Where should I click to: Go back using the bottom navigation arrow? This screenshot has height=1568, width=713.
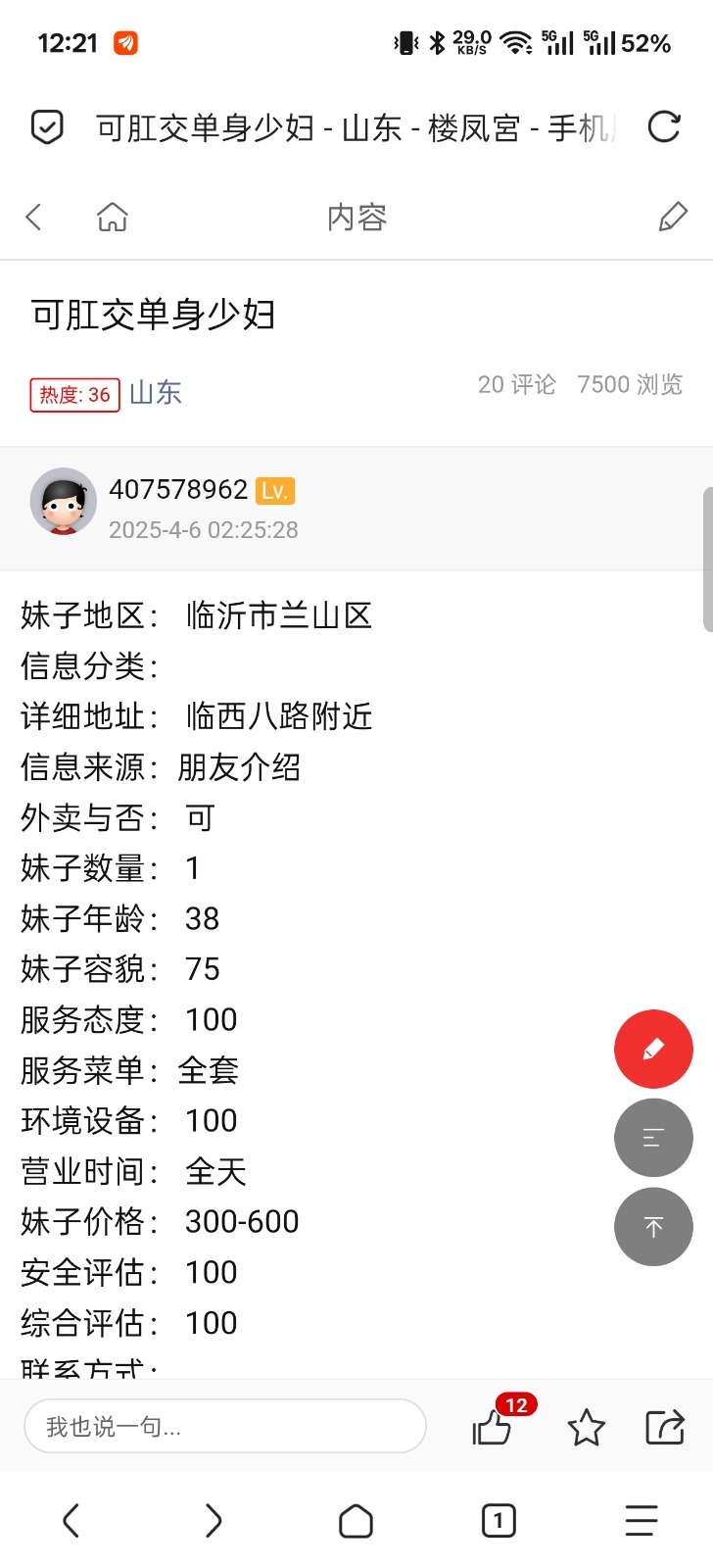coord(69,1521)
